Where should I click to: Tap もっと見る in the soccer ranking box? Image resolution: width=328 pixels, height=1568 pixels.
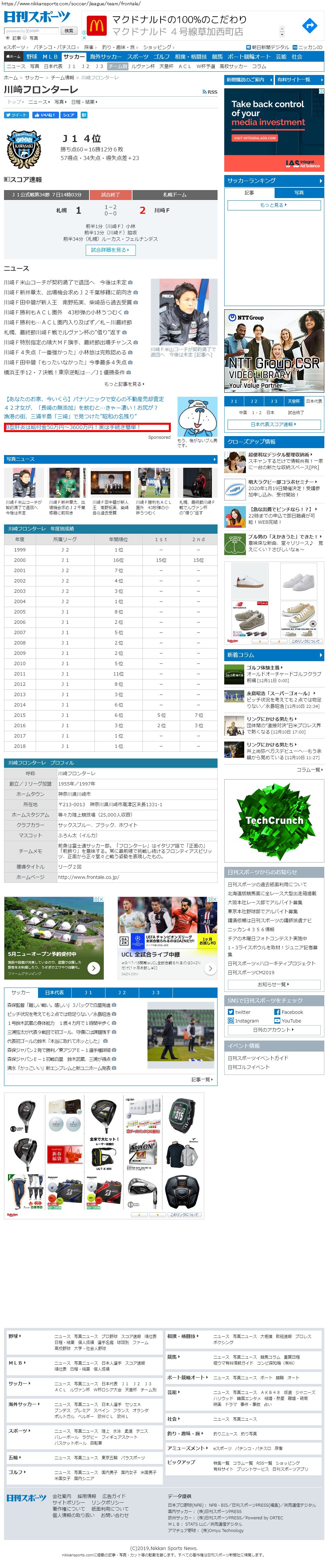(x=274, y=205)
